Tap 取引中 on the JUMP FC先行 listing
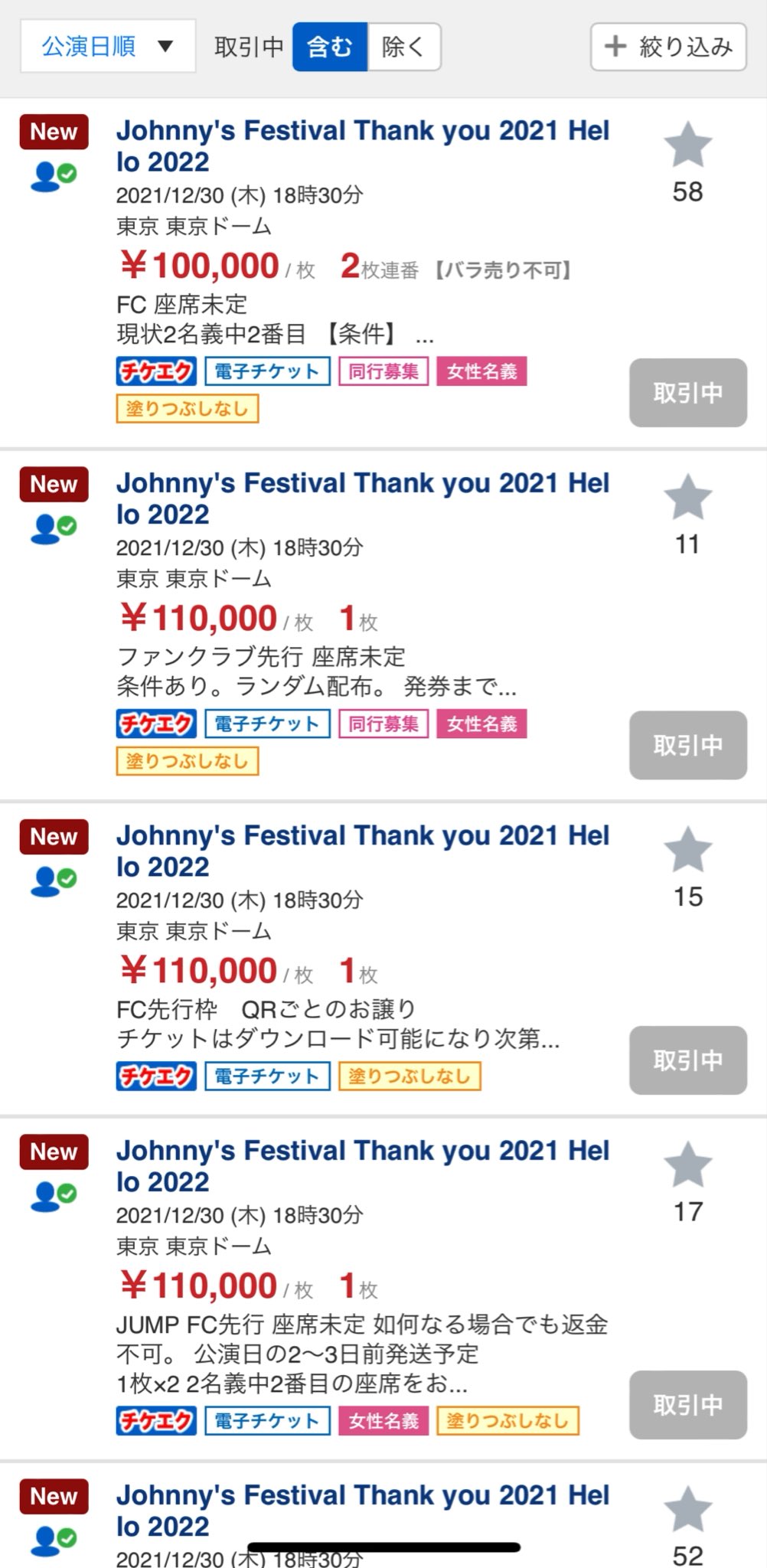Viewport: 767px width, 1568px height. click(688, 1405)
